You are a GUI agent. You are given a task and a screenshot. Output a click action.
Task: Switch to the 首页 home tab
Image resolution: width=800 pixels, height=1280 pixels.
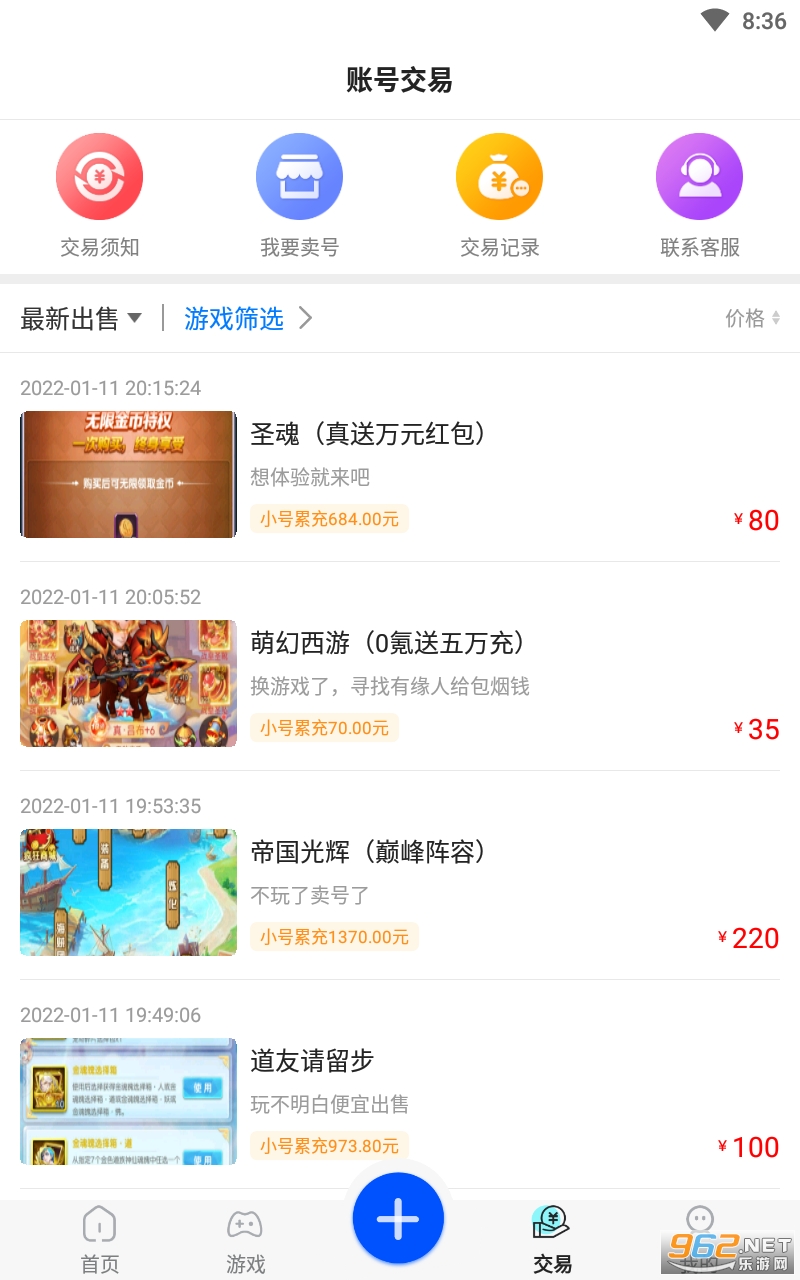pos(99,1240)
